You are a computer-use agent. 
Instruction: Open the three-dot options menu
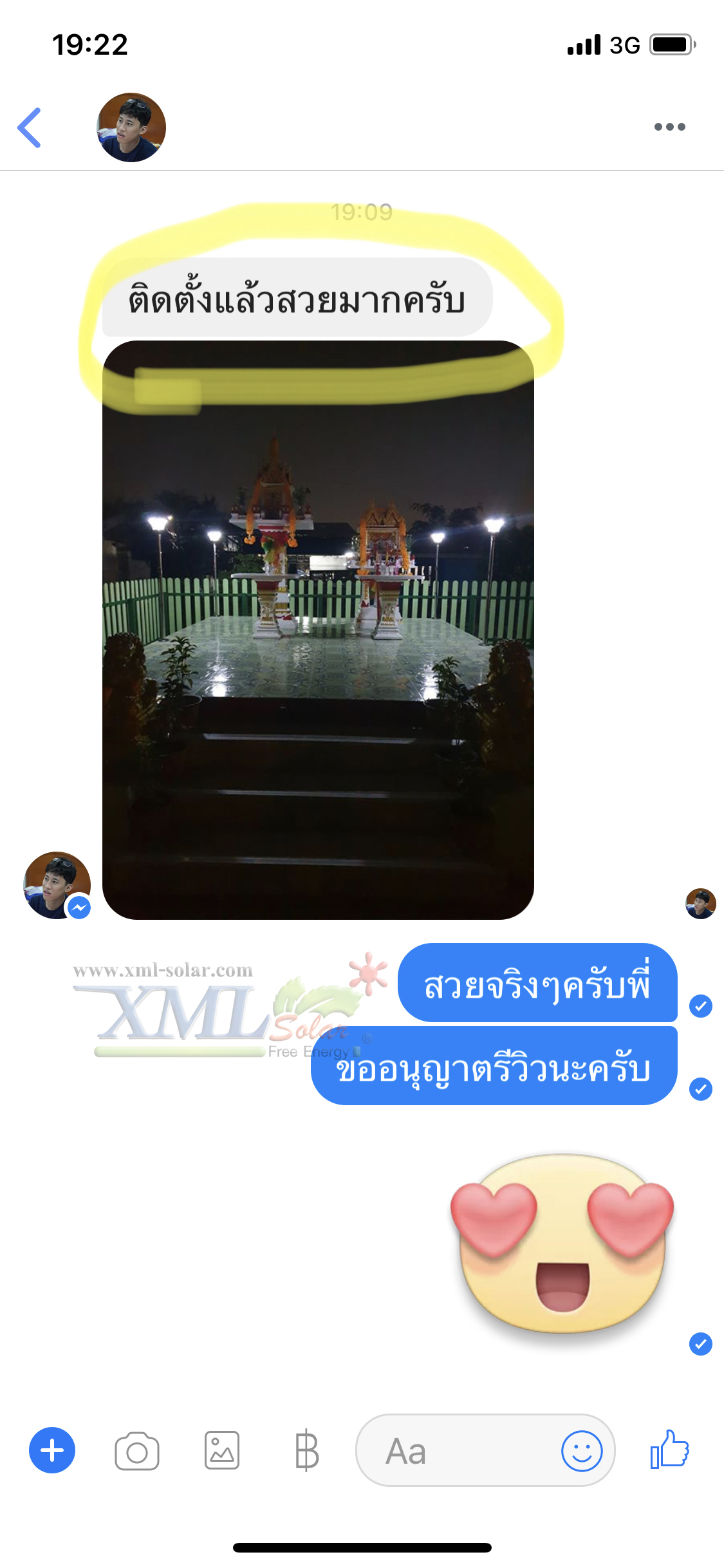point(669,127)
